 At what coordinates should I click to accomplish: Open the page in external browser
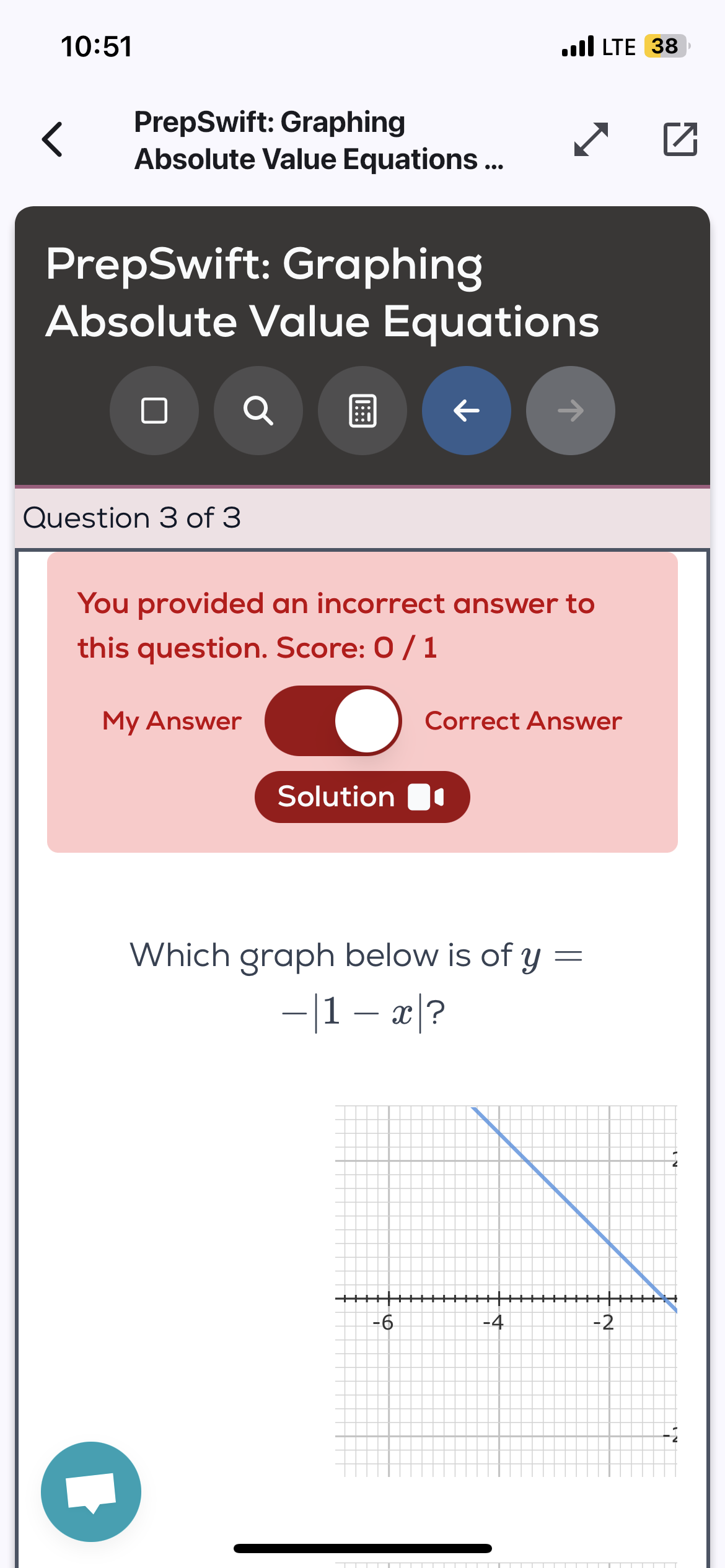pyautogui.click(x=680, y=139)
